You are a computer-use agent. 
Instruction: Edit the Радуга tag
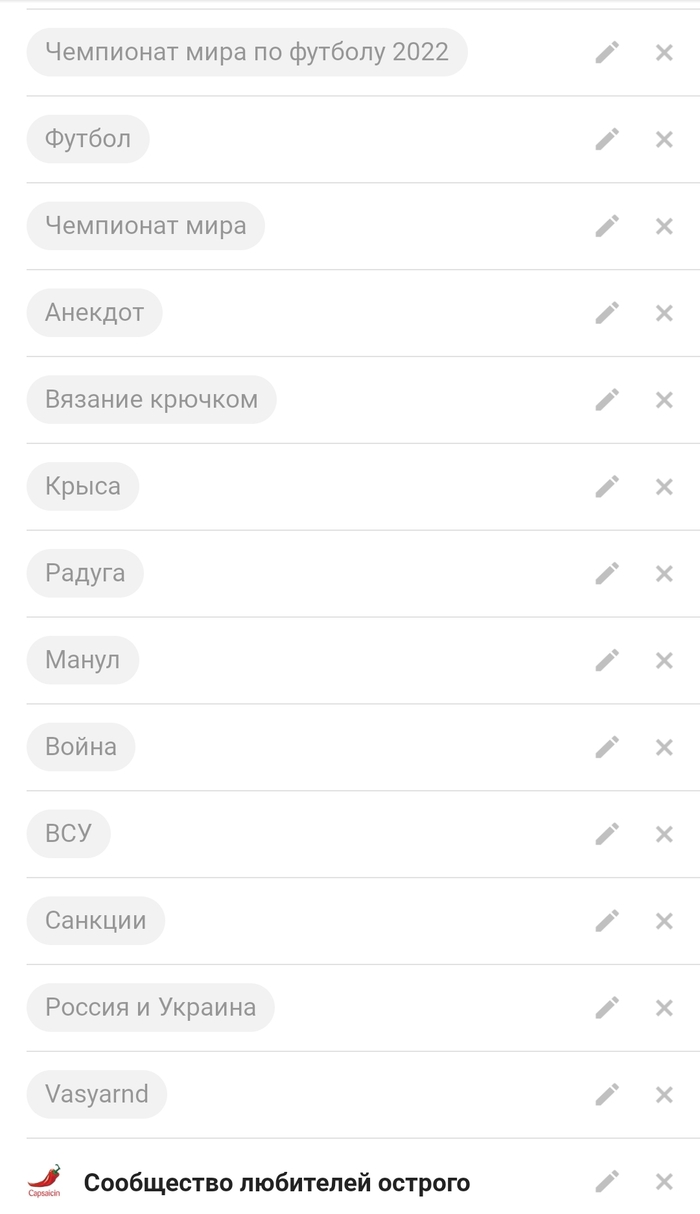click(x=607, y=573)
